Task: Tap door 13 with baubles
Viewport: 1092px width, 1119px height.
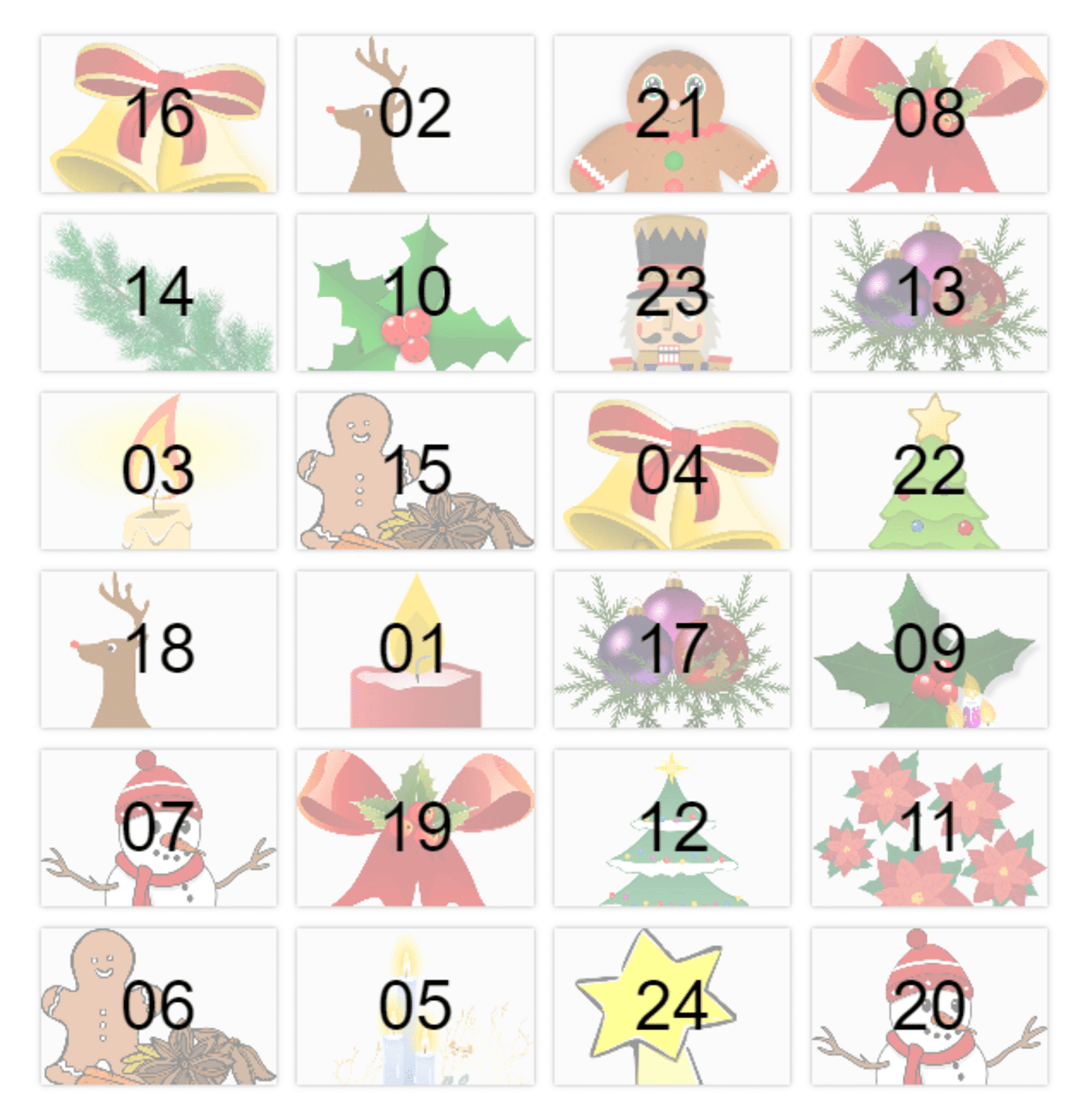Action: pos(929,292)
